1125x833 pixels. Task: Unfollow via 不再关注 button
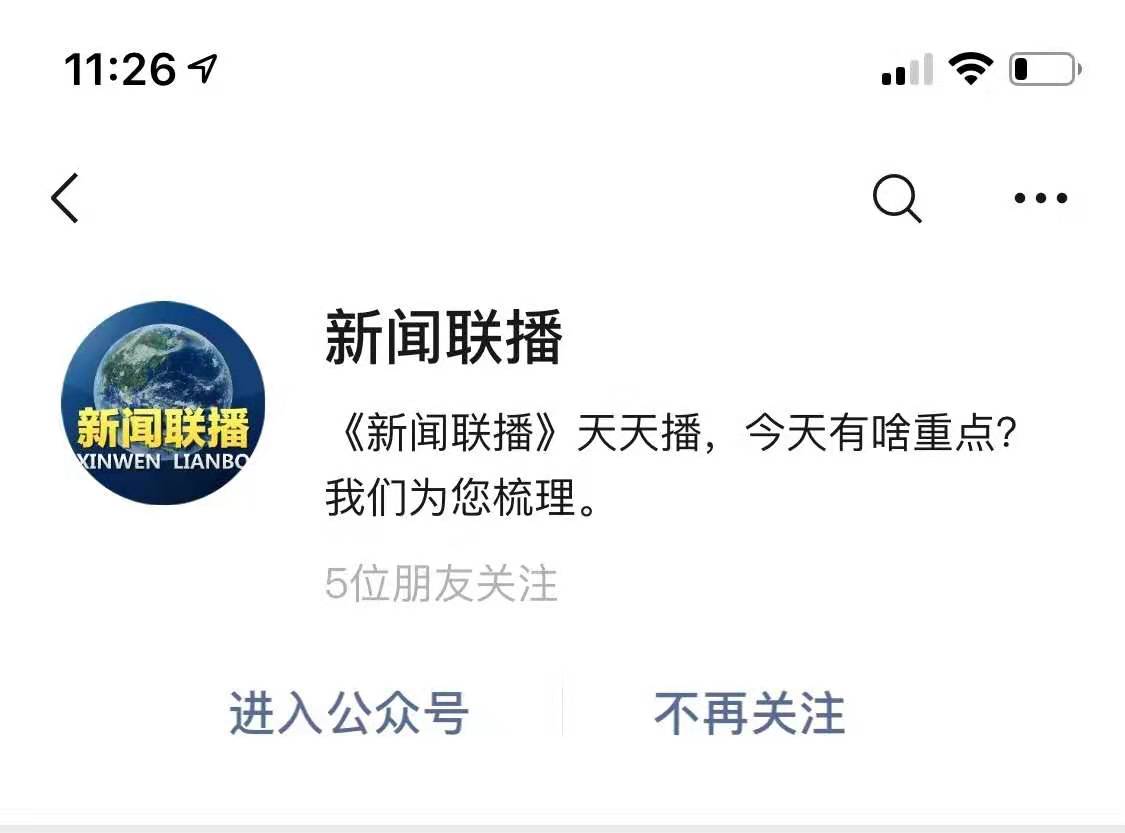click(x=750, y=714)
